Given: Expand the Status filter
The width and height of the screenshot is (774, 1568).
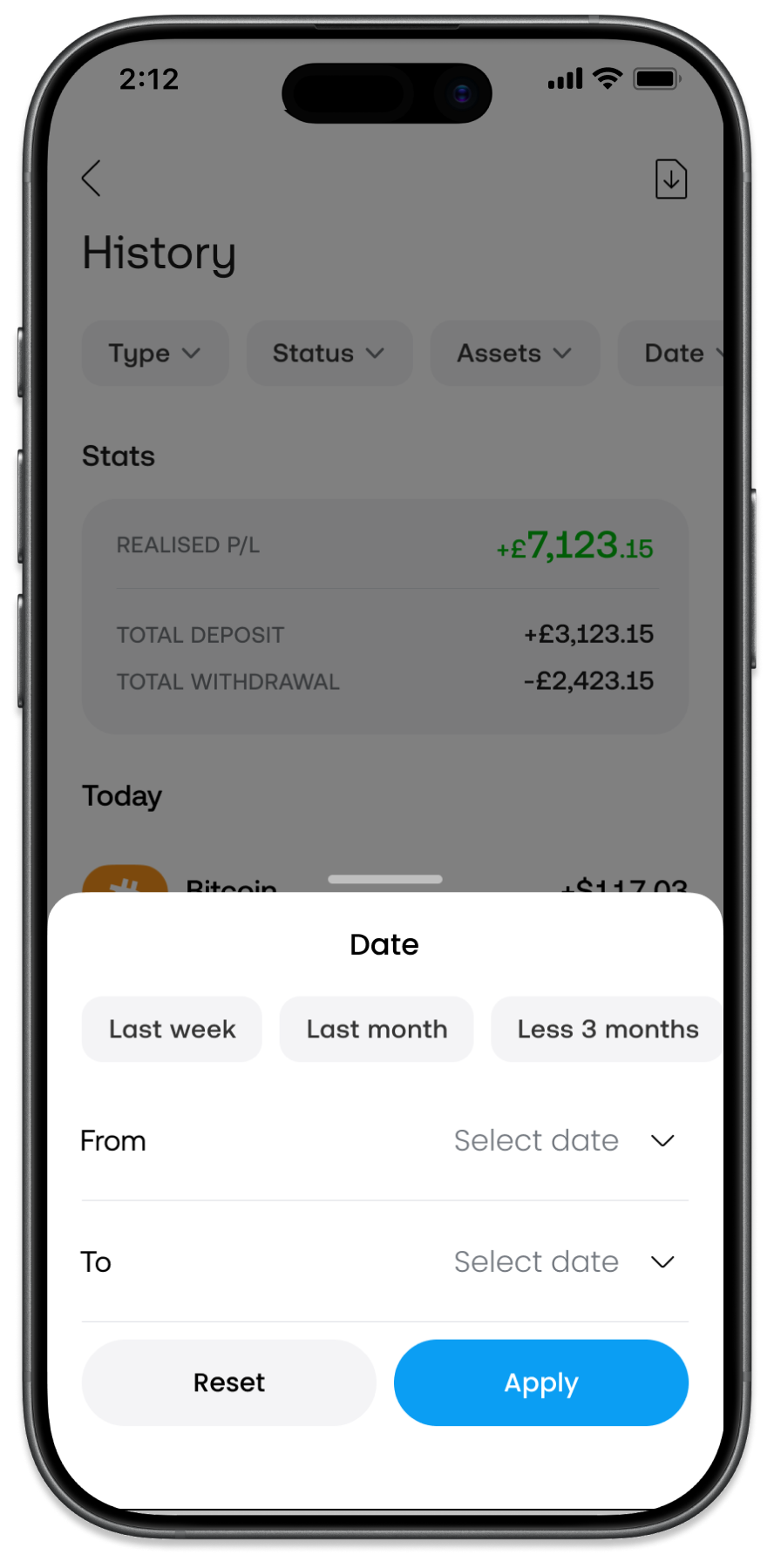Looking at the screenshot, I should click(329, 354).
